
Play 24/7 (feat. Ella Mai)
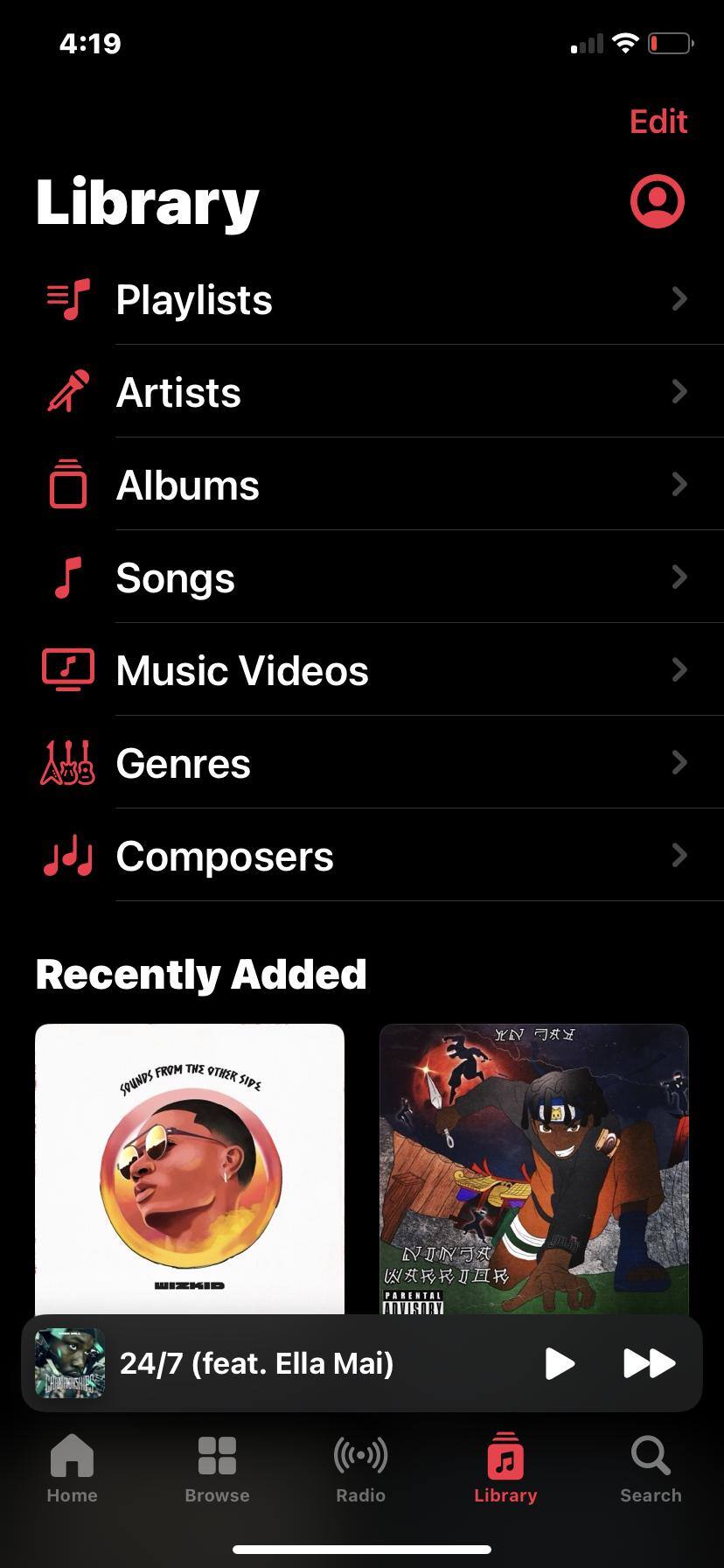coord(560,1363)
